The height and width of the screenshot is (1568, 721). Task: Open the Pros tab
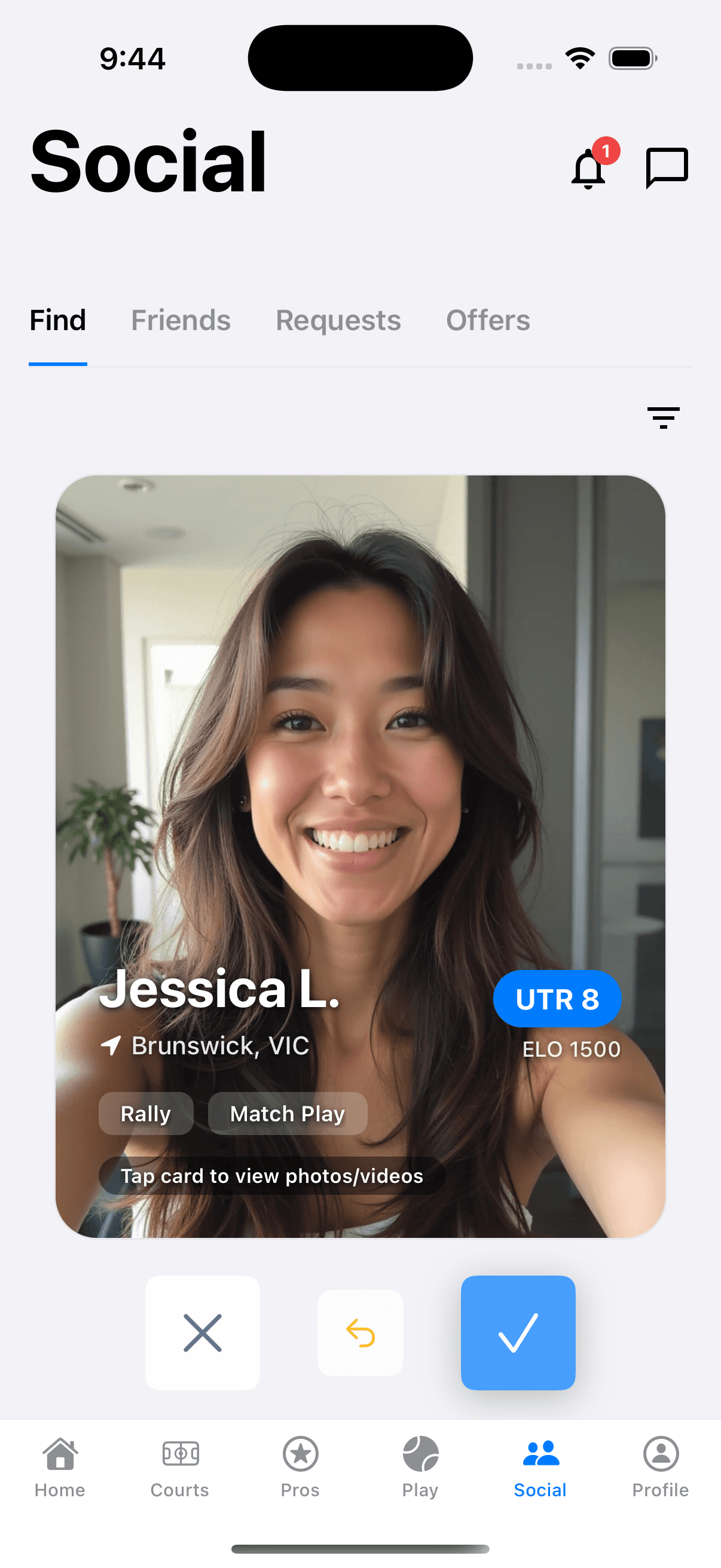coord(300,1467)
